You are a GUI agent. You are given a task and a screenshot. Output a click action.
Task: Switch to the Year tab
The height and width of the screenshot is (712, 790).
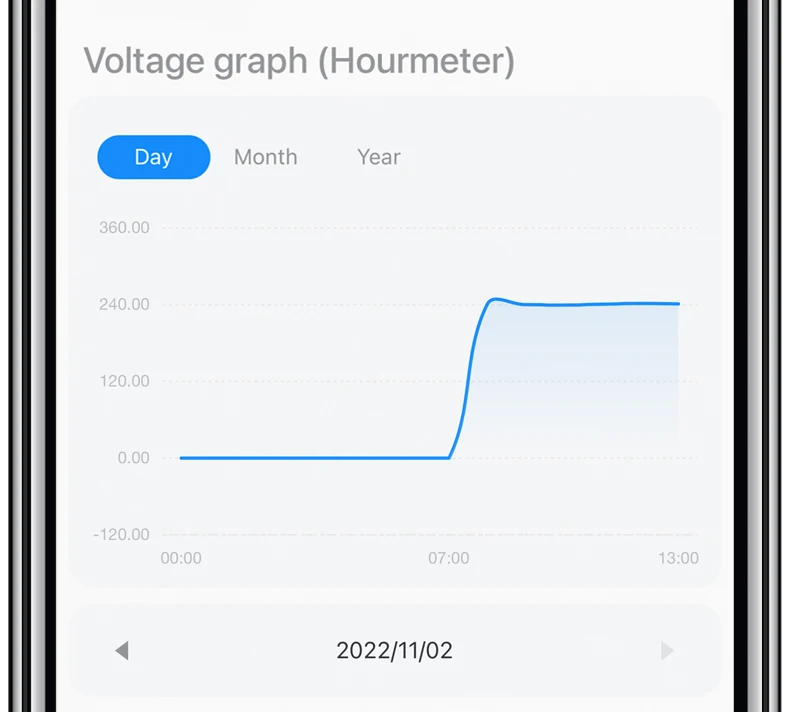[x=378, y=157]
